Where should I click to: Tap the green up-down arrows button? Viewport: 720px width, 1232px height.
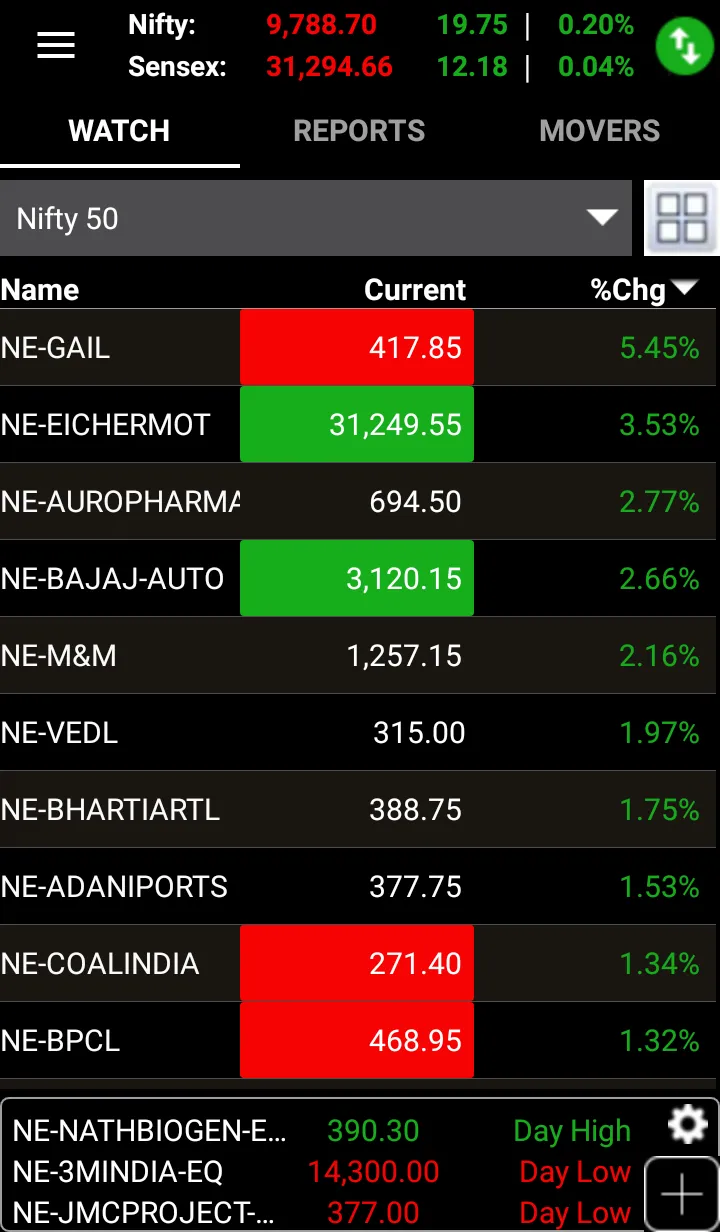685,46
